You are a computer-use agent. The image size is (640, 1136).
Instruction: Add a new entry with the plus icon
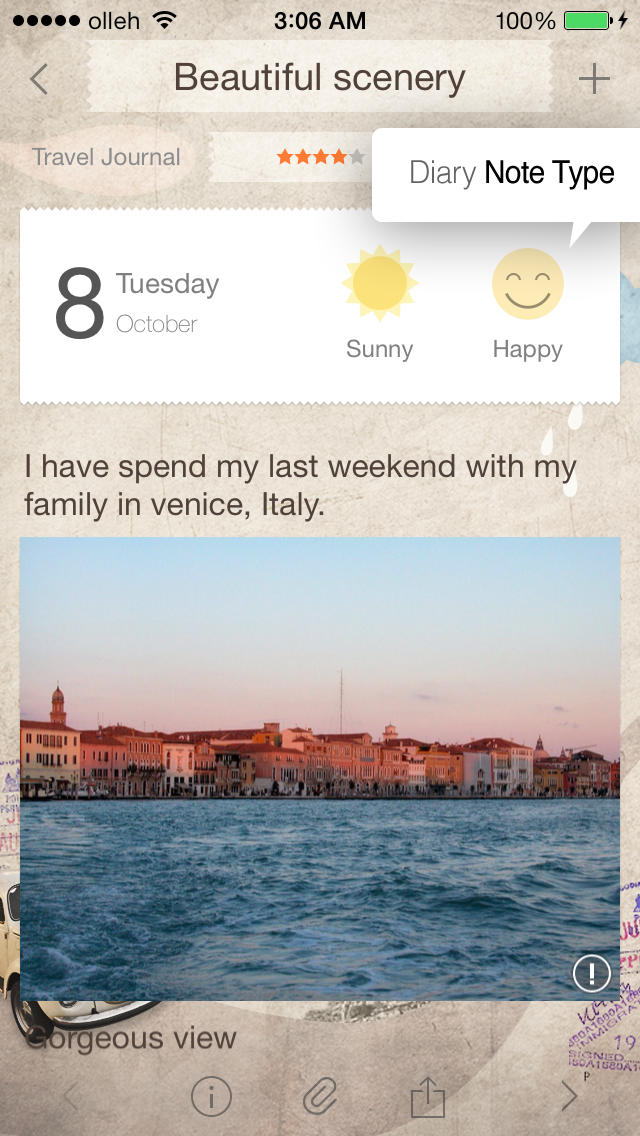click(x=594, y=79)
